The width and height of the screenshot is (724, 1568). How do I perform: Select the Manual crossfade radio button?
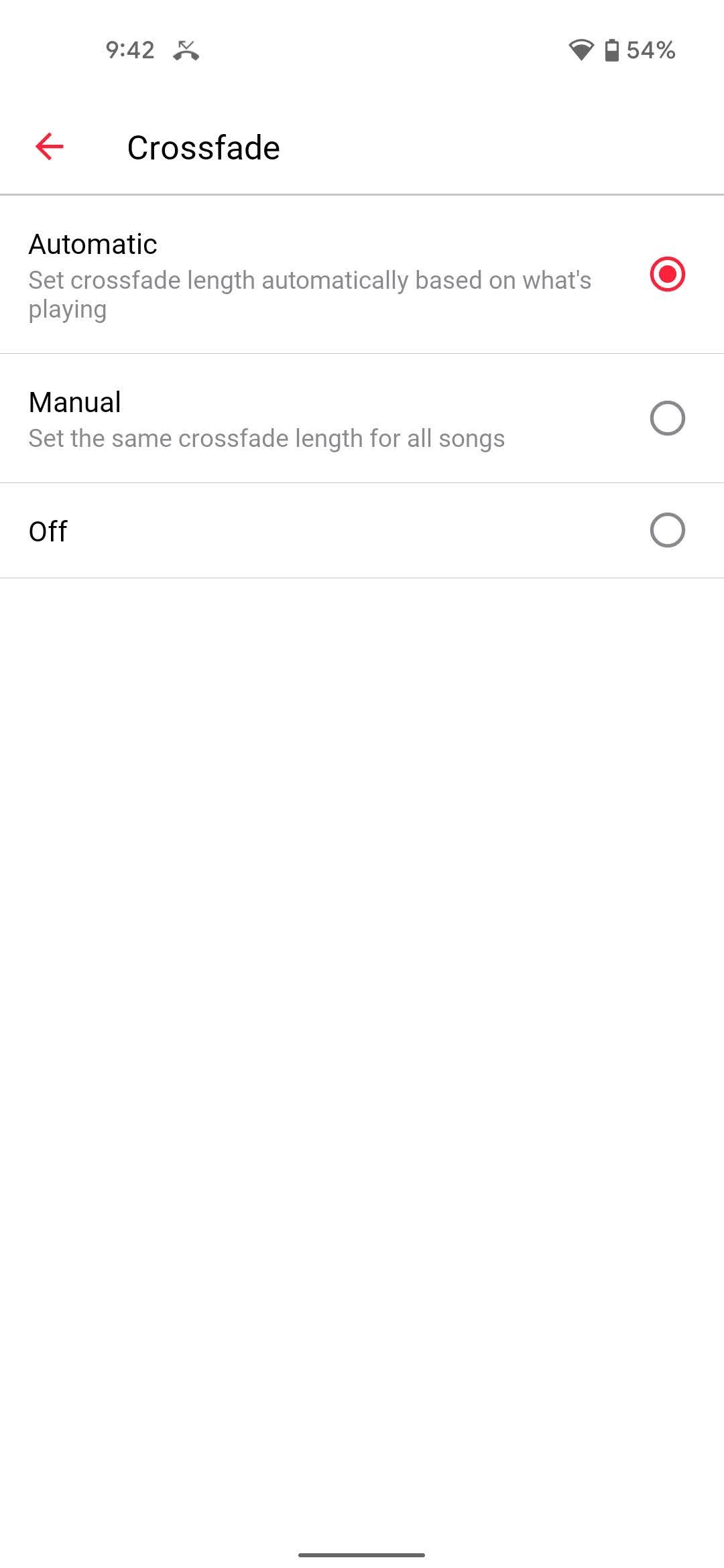[668, 418]
